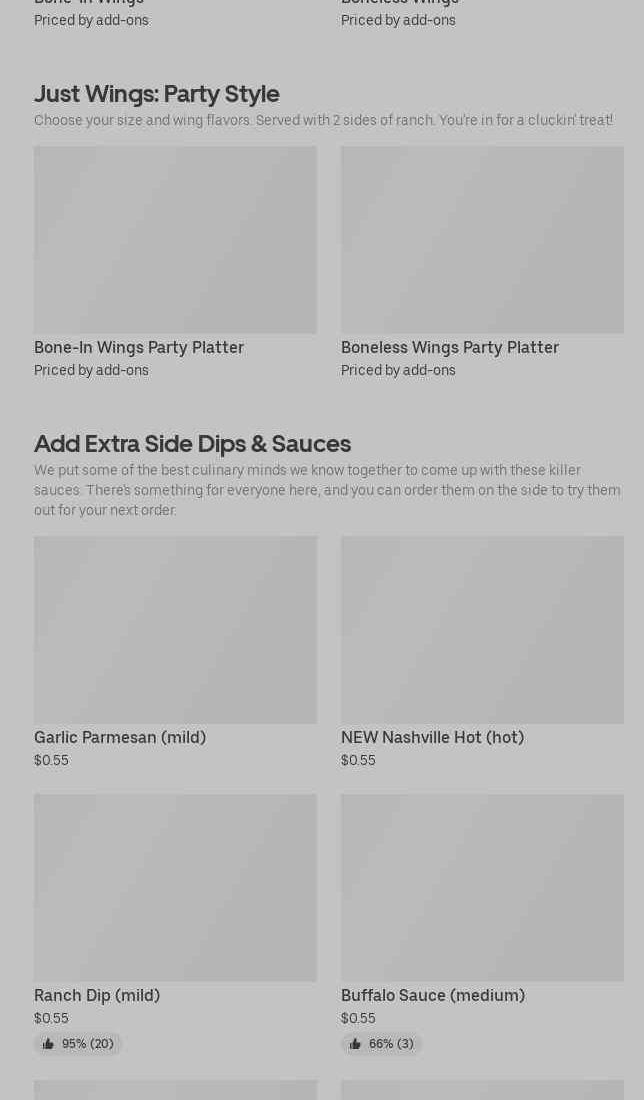The width and height of the screenshot is (644, 1100).
Task: Select Garlic Parmesan (mild) sauce
Action: point(175,652)
